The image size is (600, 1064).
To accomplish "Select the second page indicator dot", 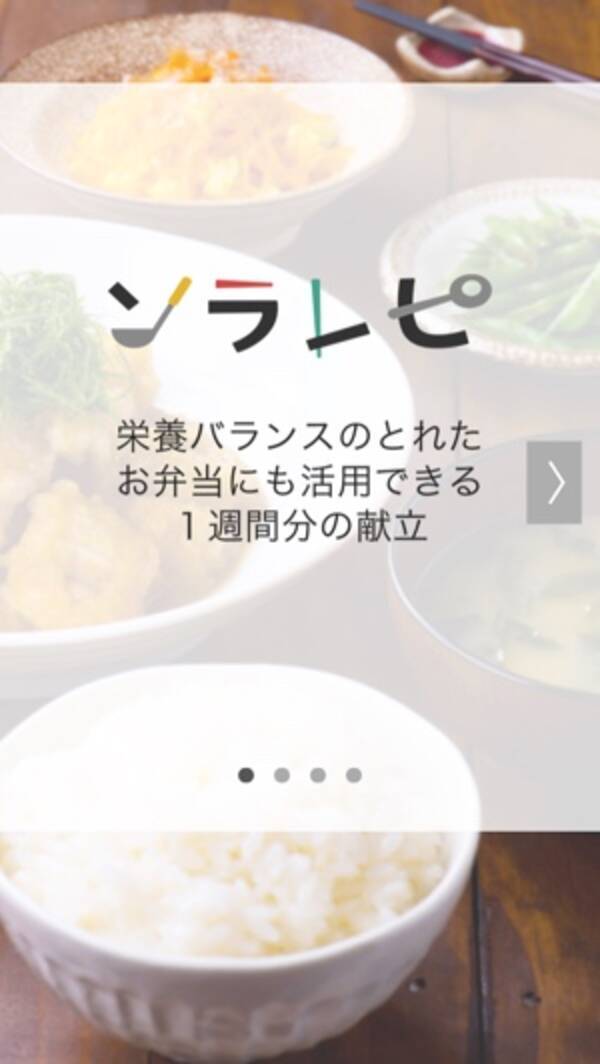I will [282, 774].
